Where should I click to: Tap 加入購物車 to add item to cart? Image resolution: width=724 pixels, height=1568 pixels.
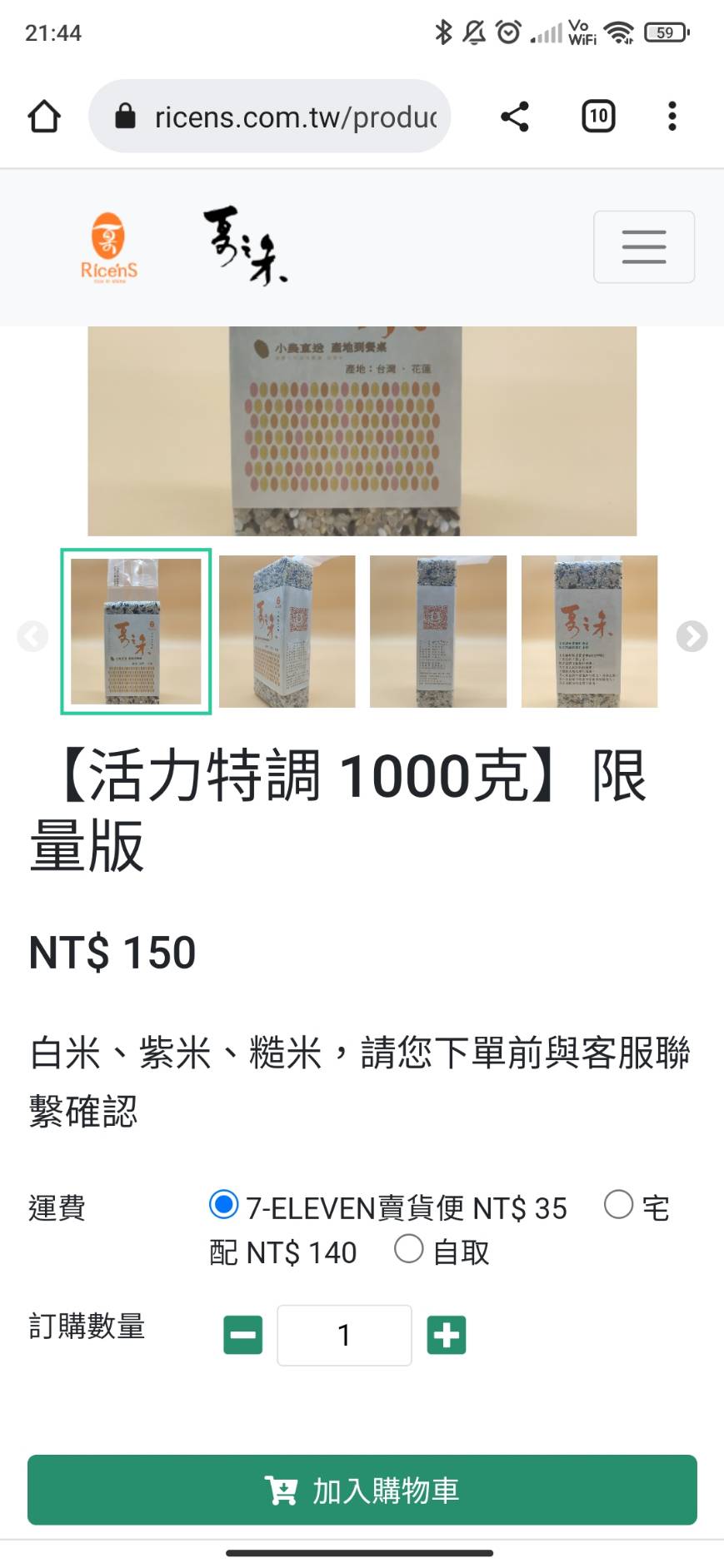[362, 1490]
